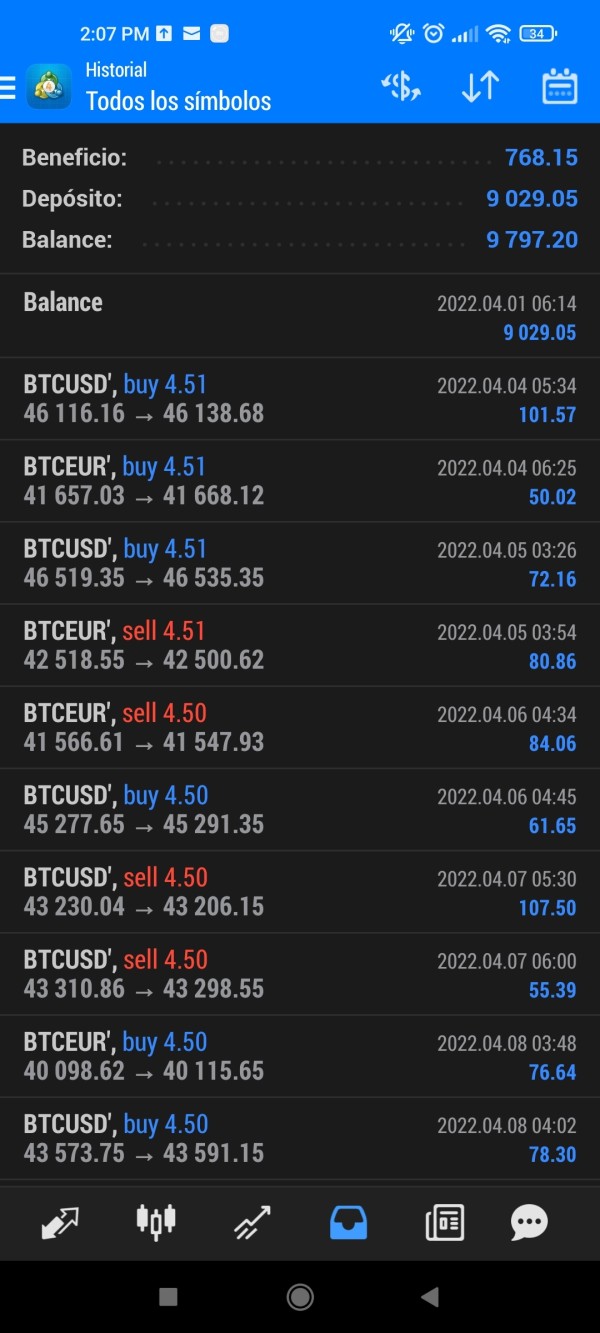Open the BTCEUR buy trade with 76.64 profit
The width and height of the screenshot is (600, 1333).
(300, 1056)
